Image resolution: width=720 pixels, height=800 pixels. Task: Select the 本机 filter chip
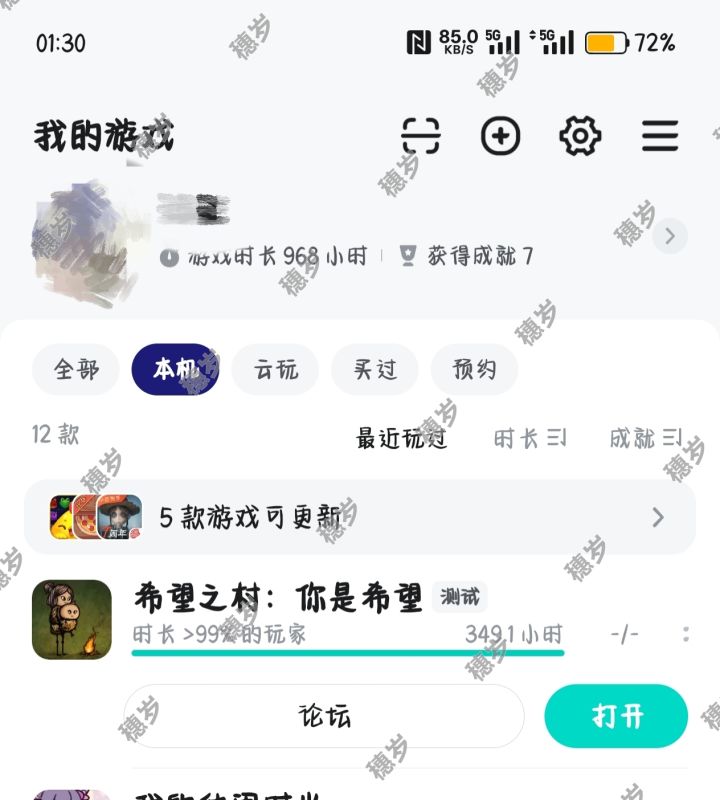pos(176,370)
